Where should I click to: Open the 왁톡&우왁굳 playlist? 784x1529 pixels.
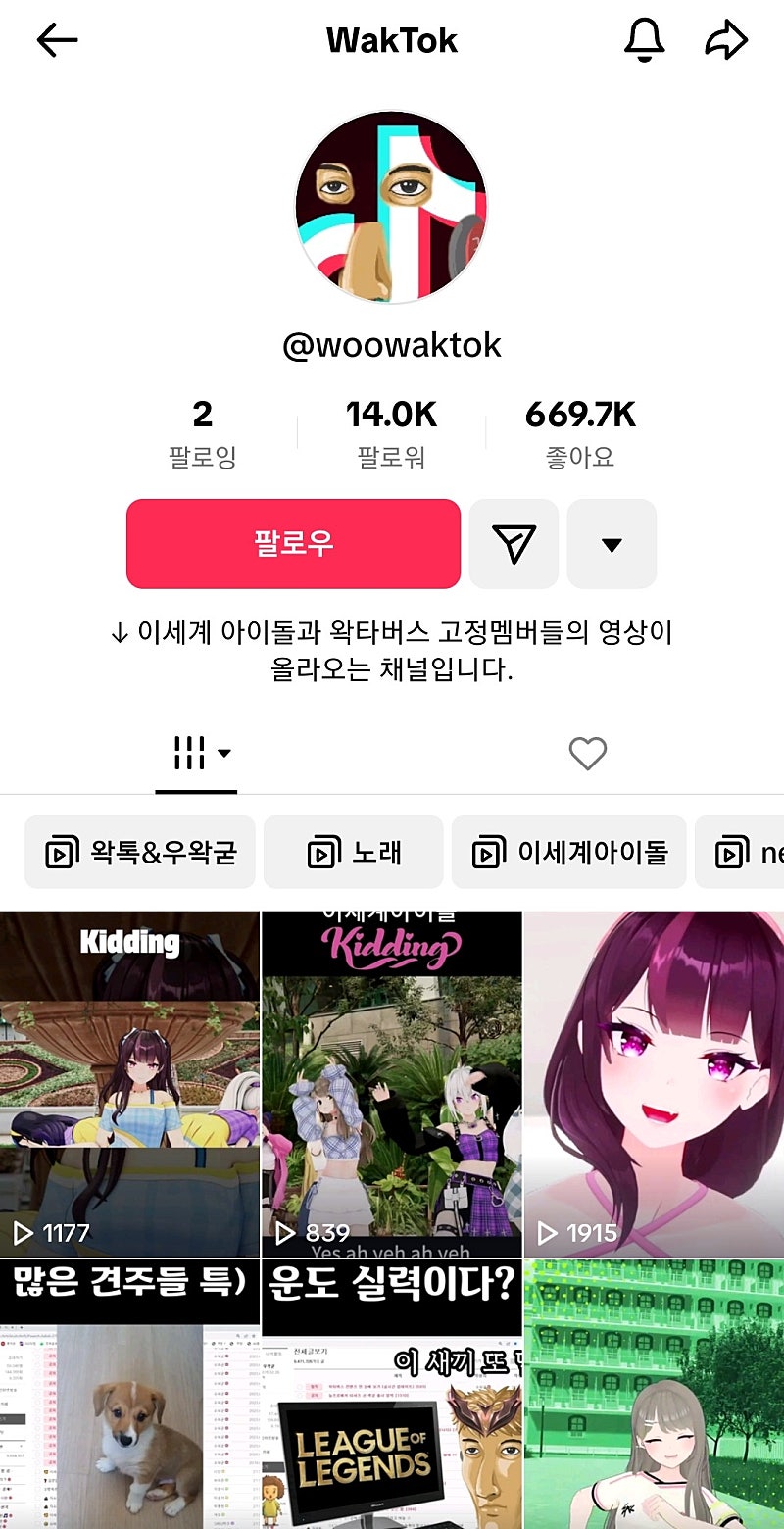pyautogui.click(x=140, y=853)
